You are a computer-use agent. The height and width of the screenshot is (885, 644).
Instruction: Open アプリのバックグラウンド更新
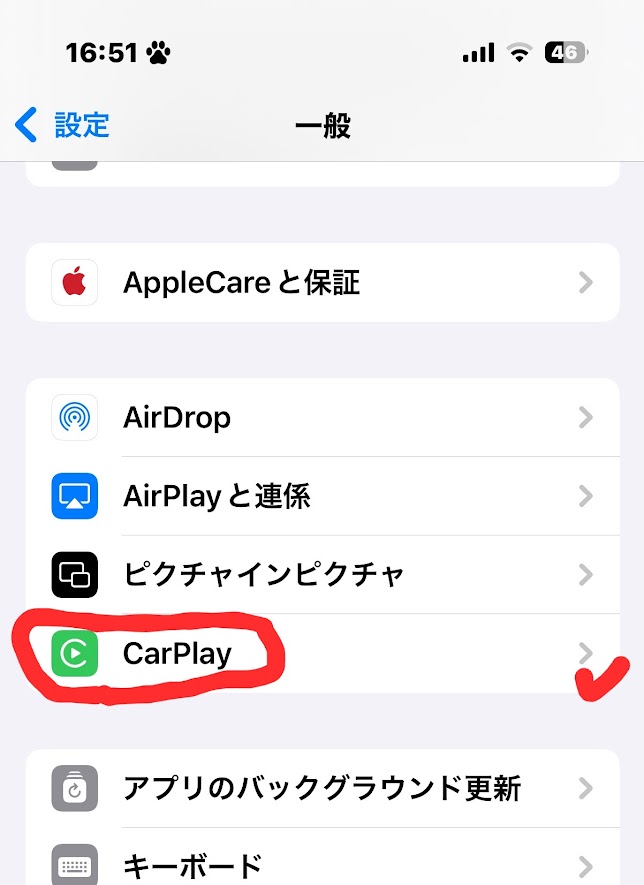(x=322, y=788)
